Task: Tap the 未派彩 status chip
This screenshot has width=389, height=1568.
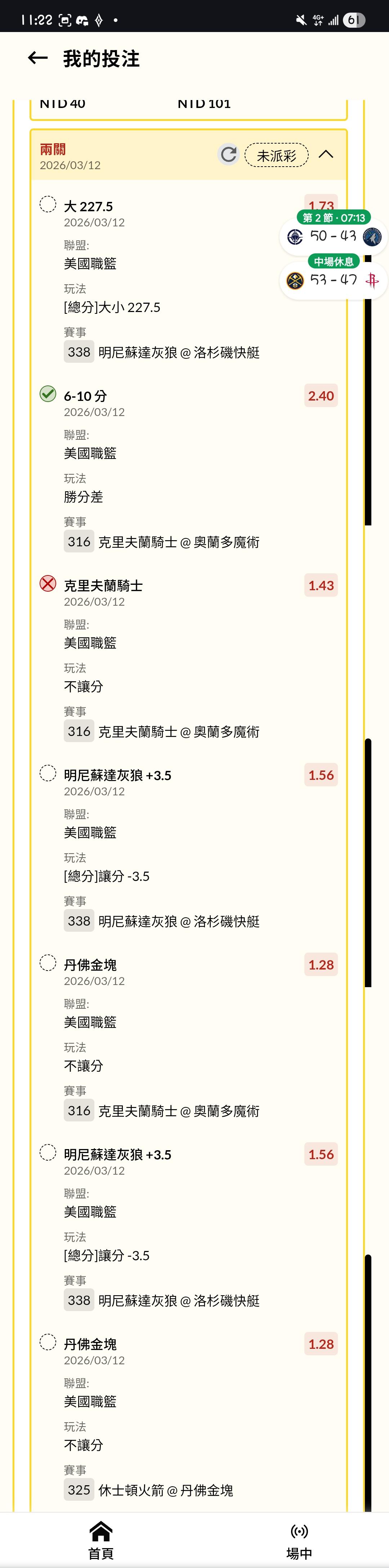Action: (x=276, y=155)
